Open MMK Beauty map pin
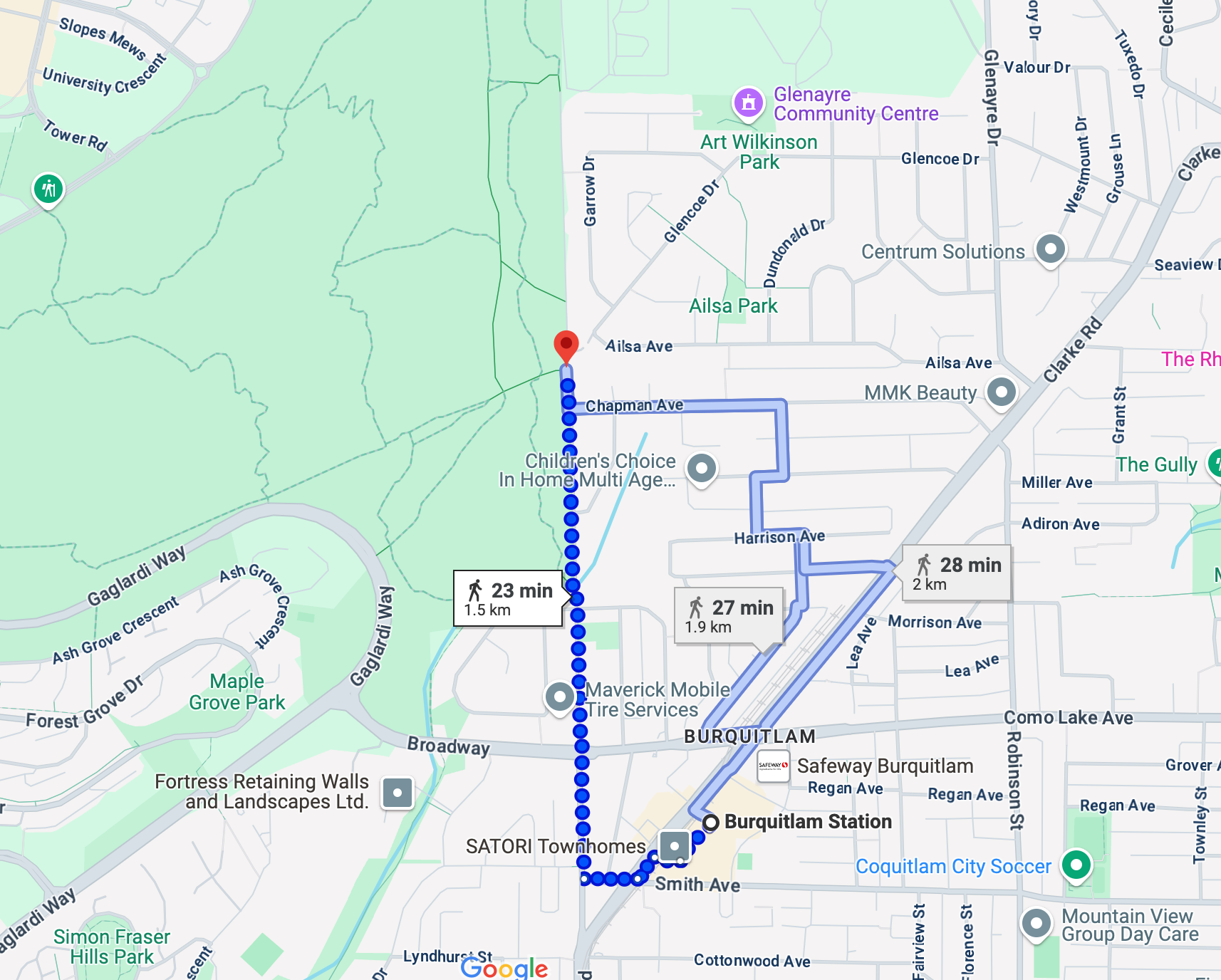This screenshot has height=980, width=1221. [1001, 392]
